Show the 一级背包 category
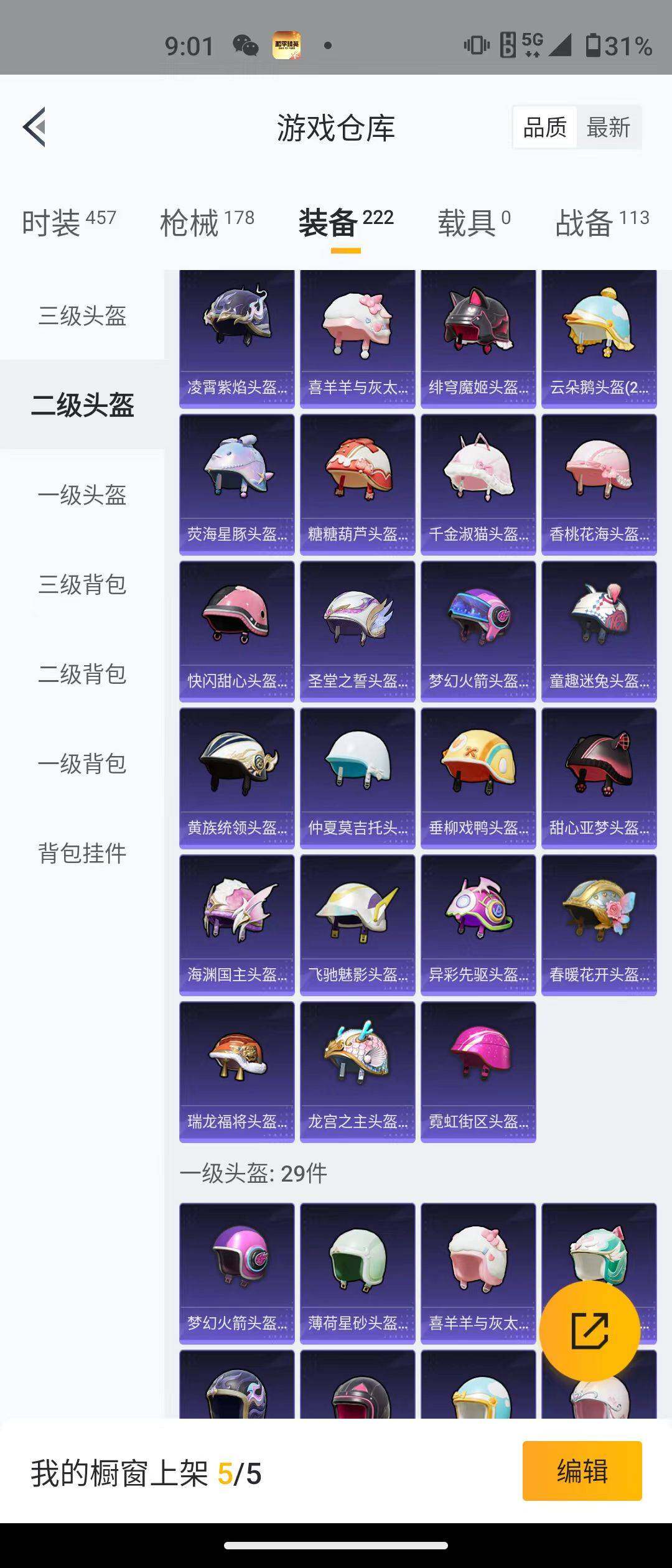672x1568 pixels. (82, 763)
